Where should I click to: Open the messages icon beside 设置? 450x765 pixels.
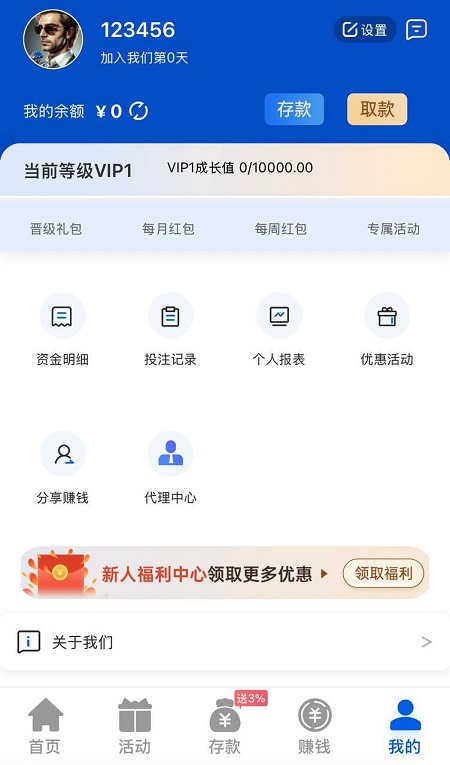coord(416,30)
